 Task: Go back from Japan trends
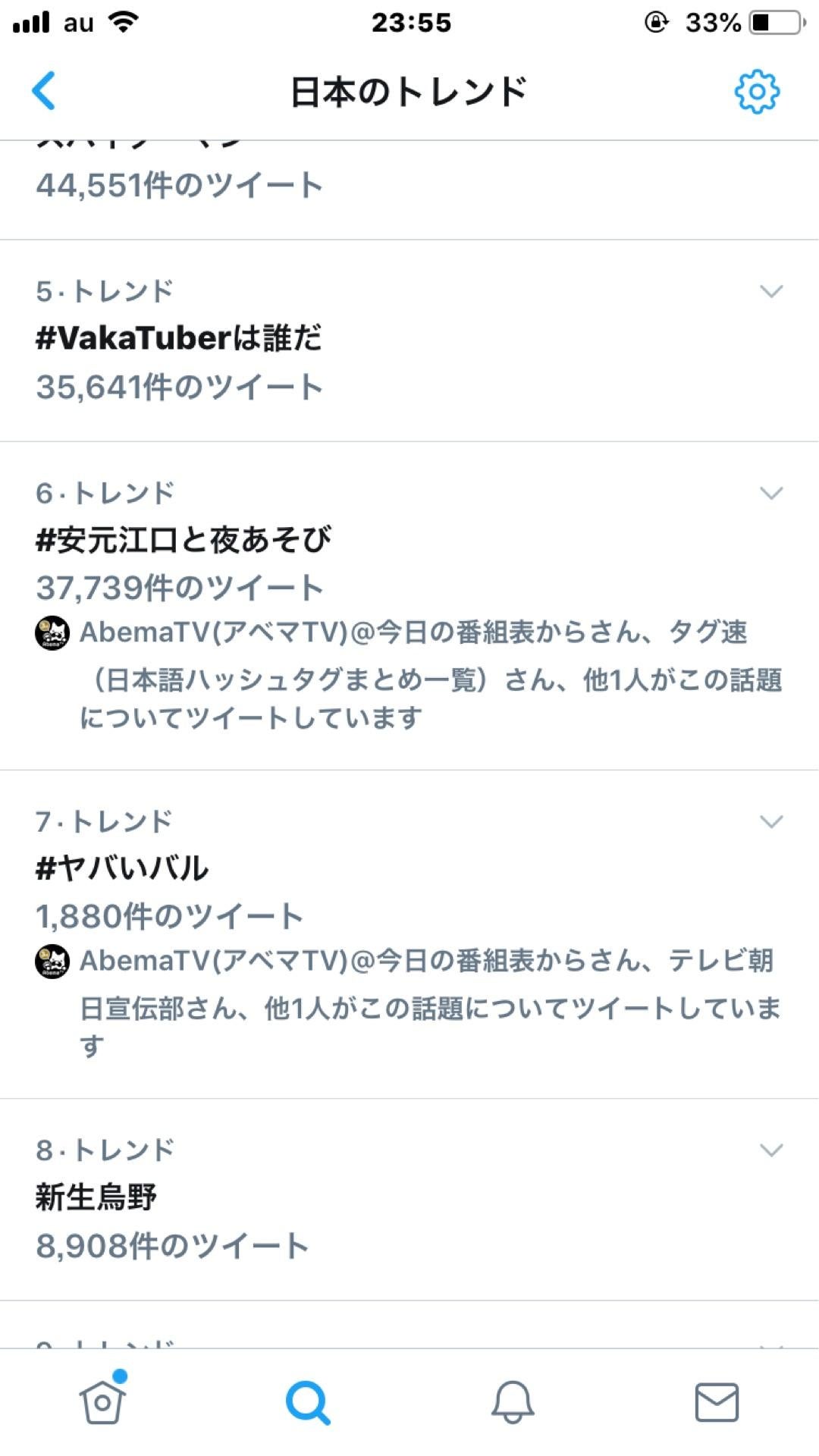click(44, 91)
